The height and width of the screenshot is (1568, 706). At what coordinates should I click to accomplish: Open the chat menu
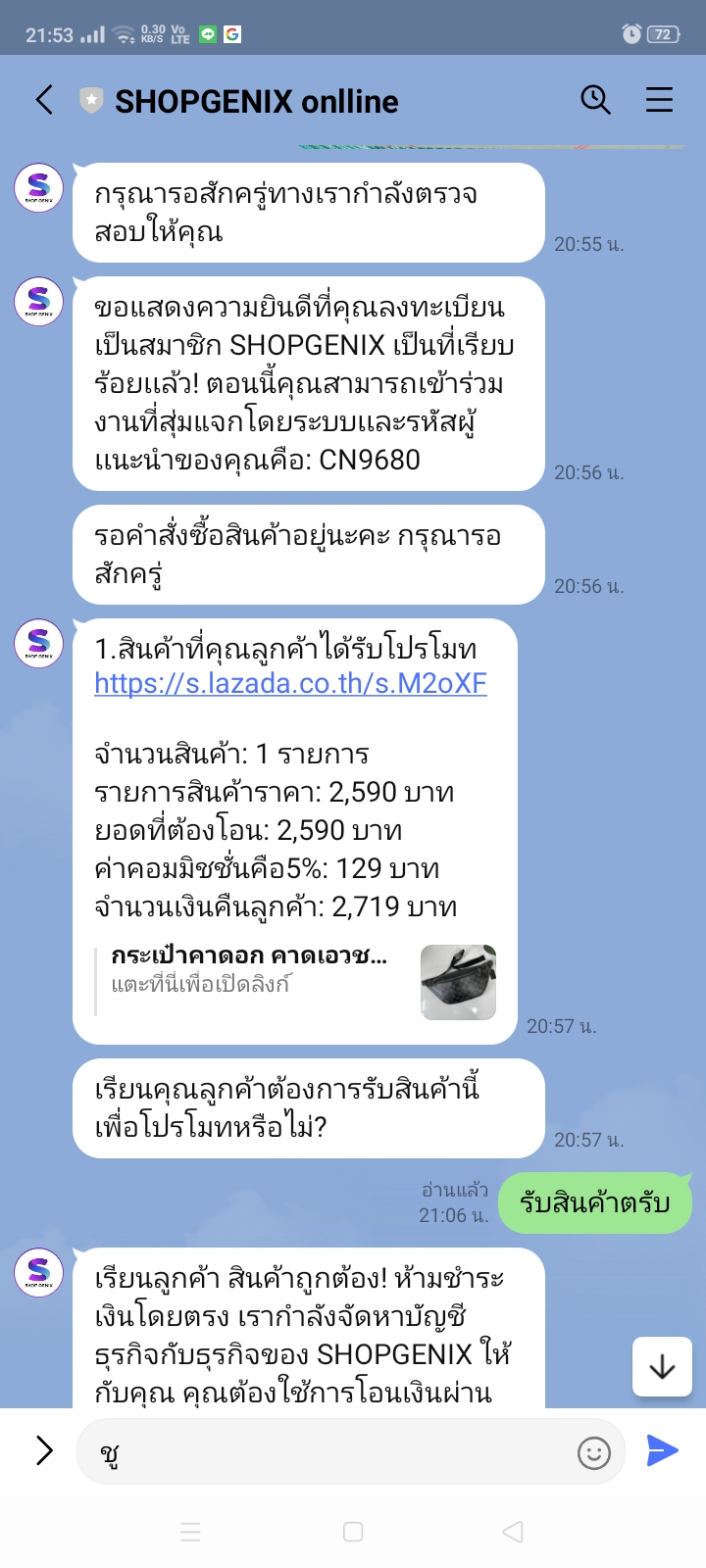point(659,100)
